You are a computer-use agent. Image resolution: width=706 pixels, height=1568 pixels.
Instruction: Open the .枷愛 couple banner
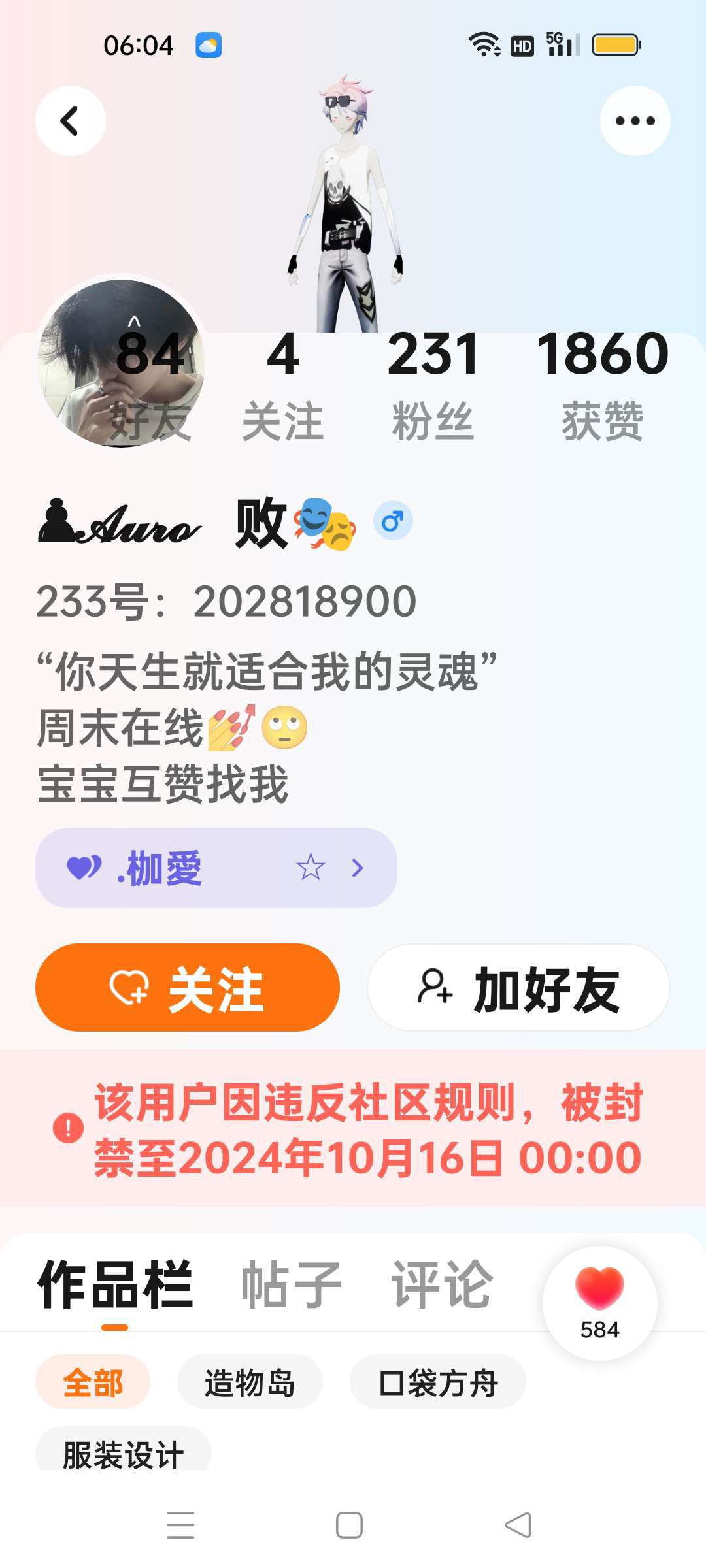tap(216, 868)
